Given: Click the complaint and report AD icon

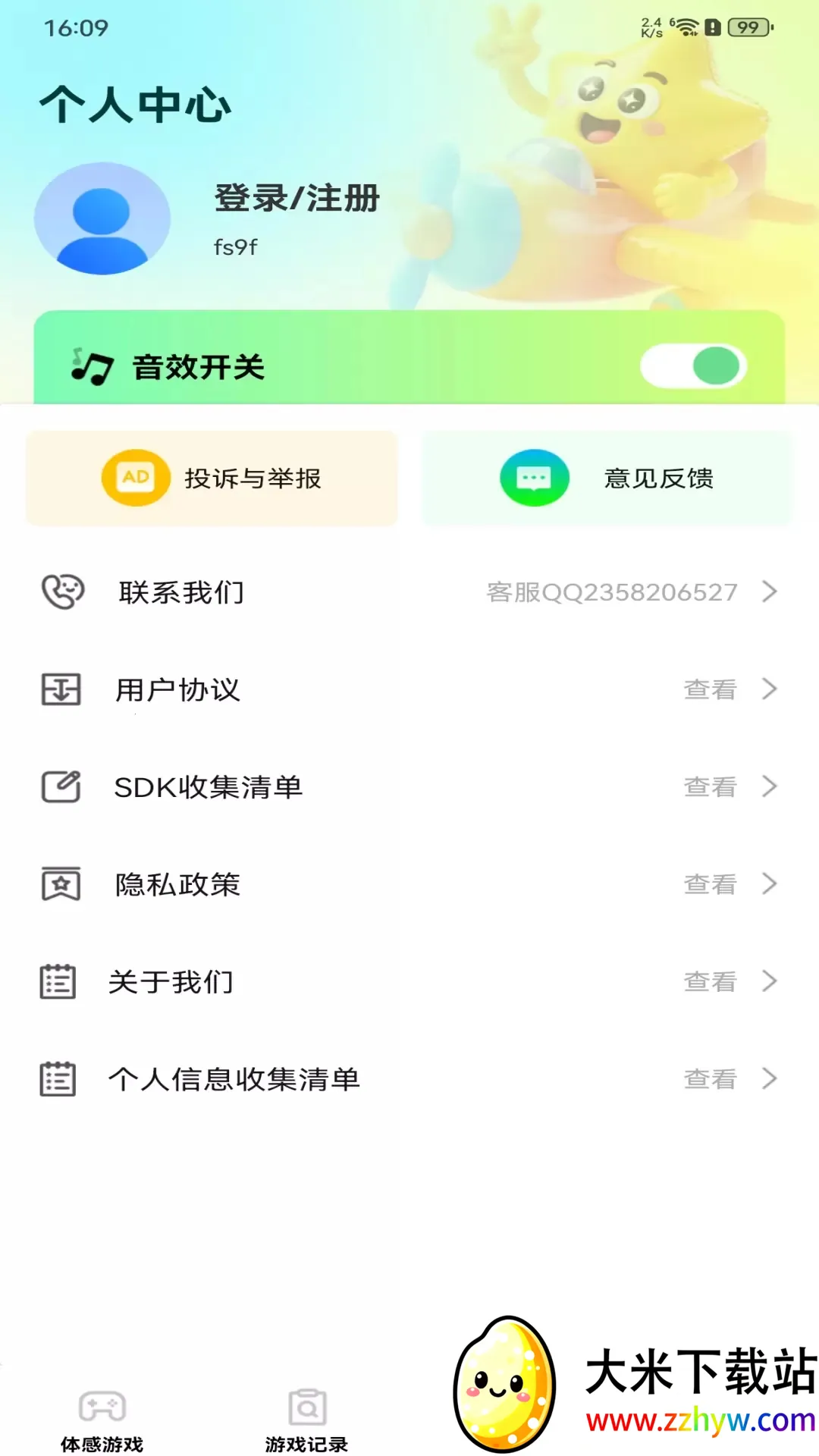Looking at the screenshot, I should click(135, 478).
